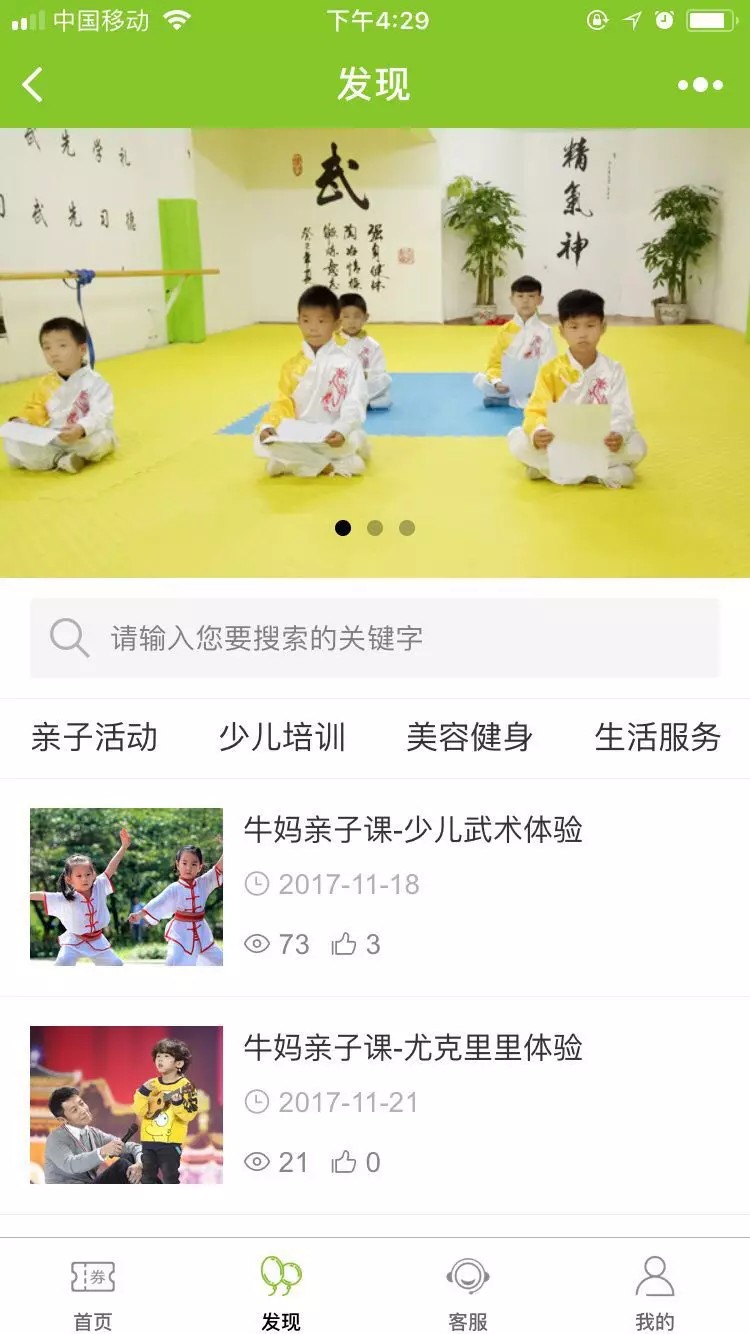Select the 亲子活动 category
750x1334 pixels.
click(94, 738)
